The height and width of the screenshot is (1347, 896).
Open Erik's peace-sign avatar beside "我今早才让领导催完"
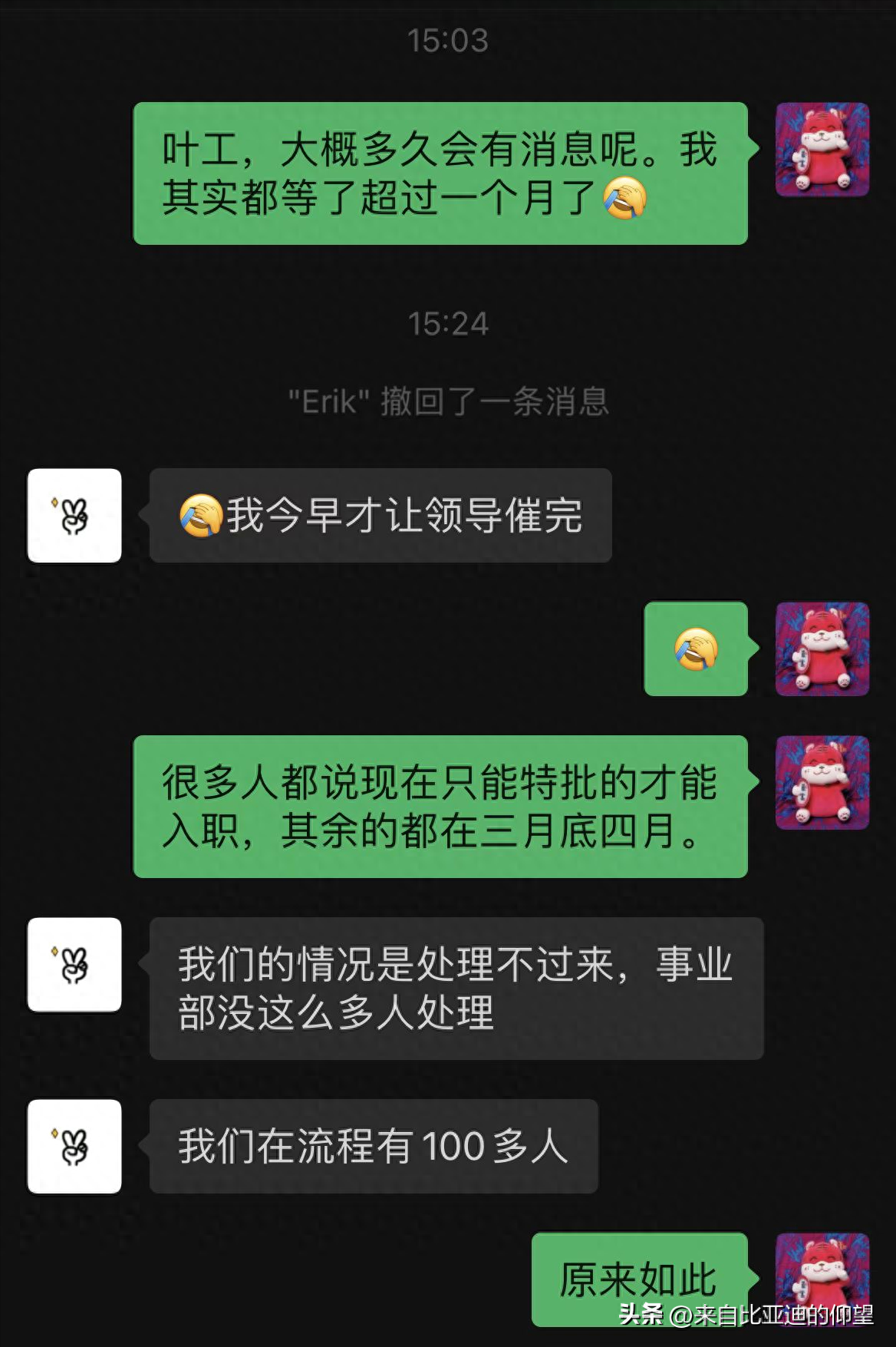[74, 516]
